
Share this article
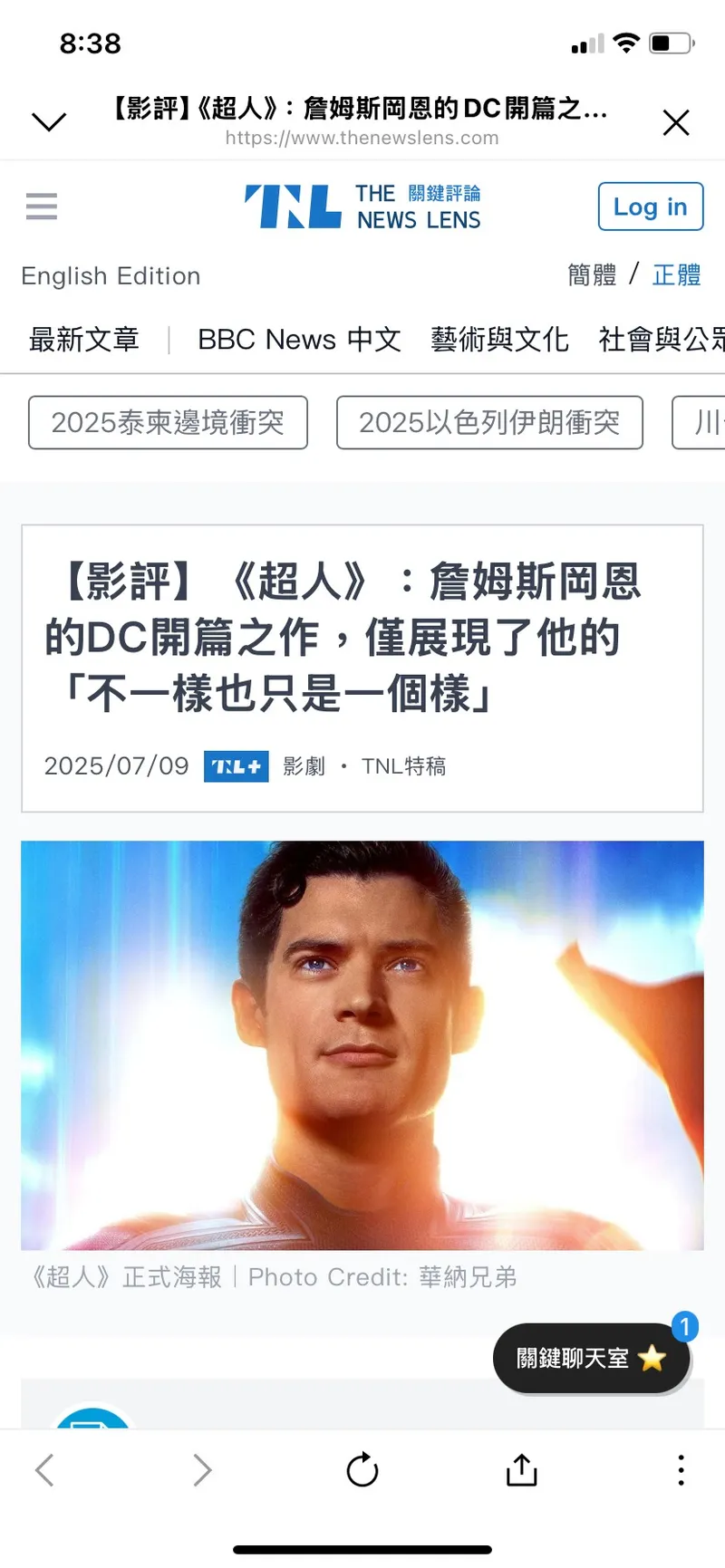click(x=522, y=1469)
